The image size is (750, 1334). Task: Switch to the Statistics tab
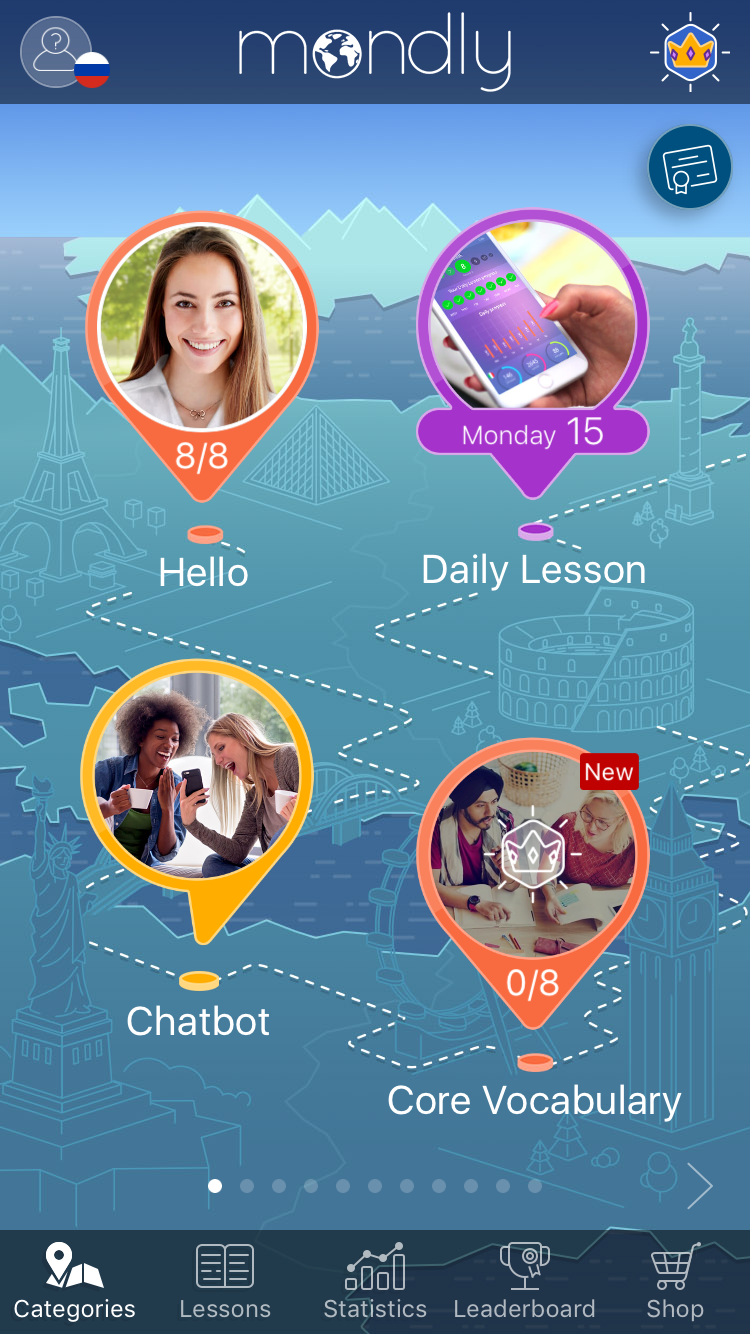[x=375, y=1281]
